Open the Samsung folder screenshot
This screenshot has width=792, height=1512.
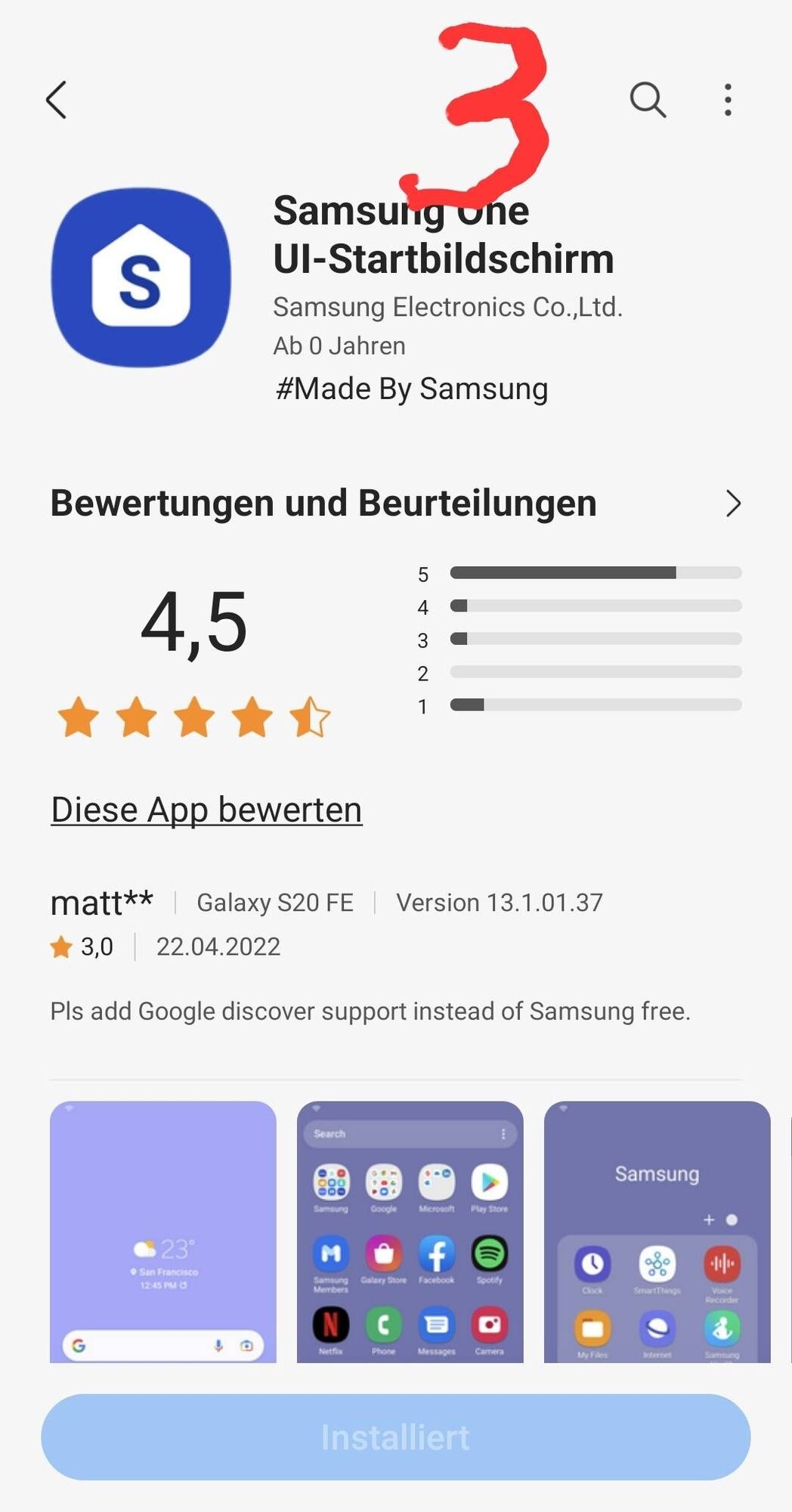657,1232
